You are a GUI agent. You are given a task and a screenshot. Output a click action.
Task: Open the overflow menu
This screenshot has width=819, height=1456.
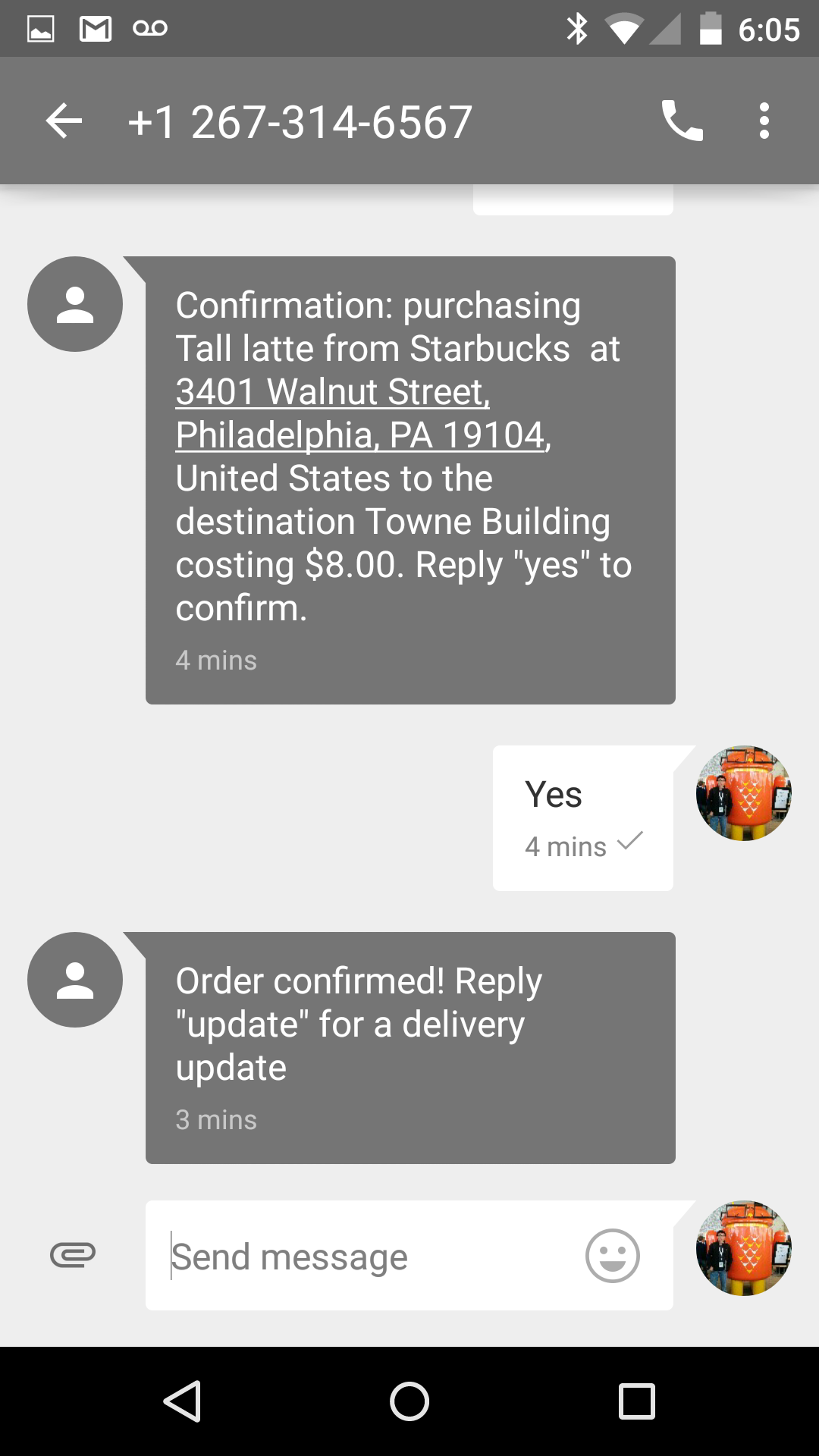point(764,121)
